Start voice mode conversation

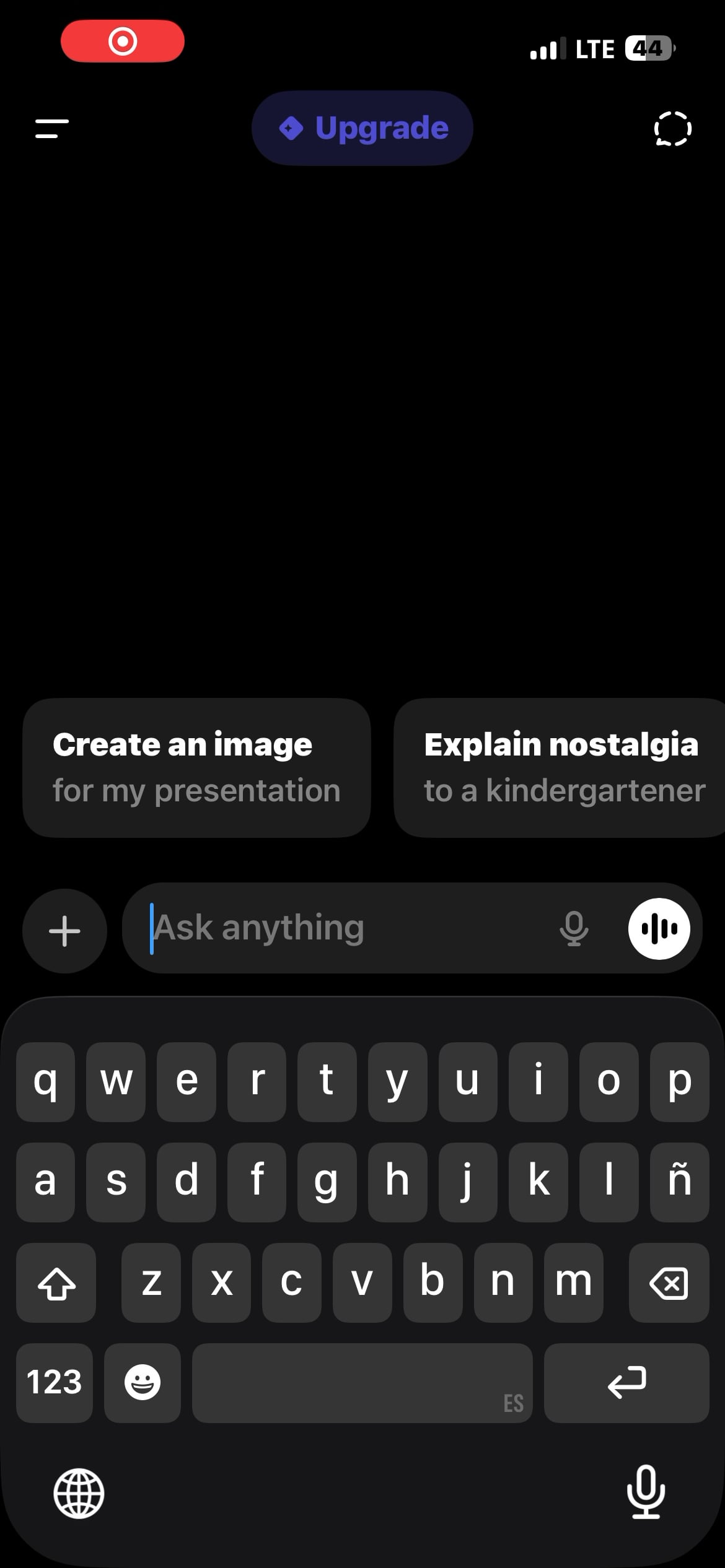659,928
